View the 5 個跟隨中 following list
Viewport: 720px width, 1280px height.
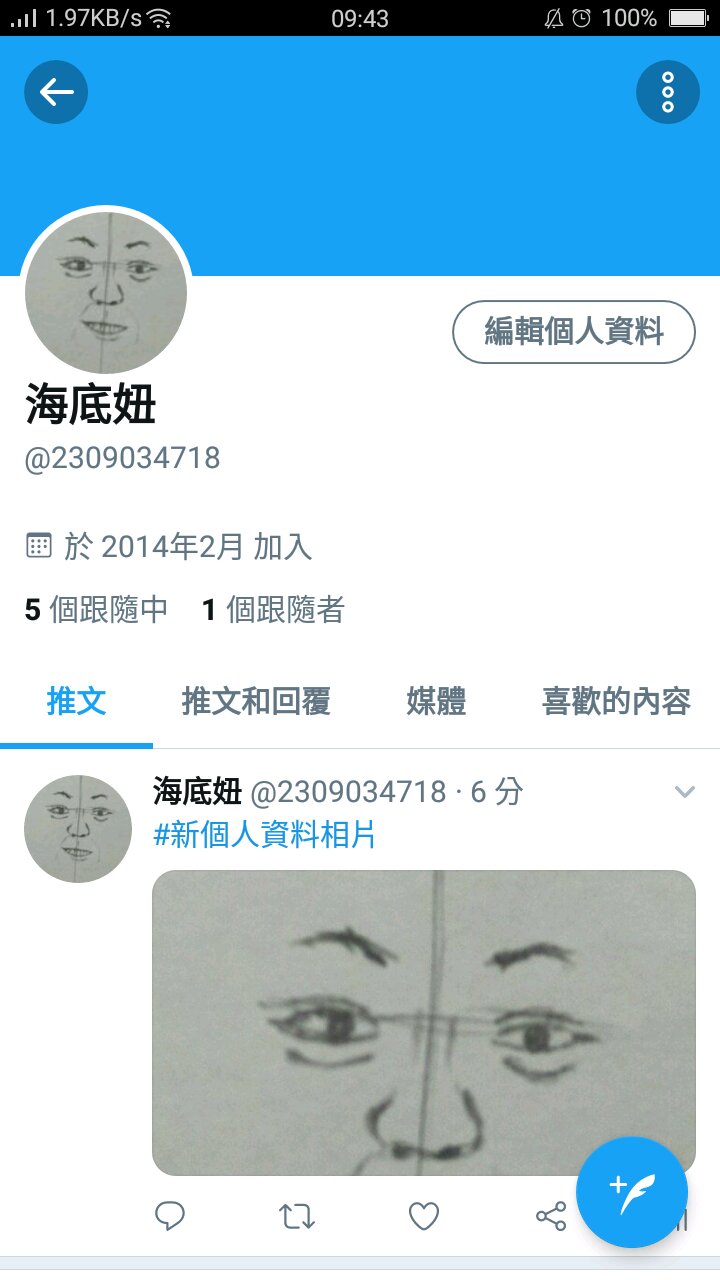coord(96,610)
